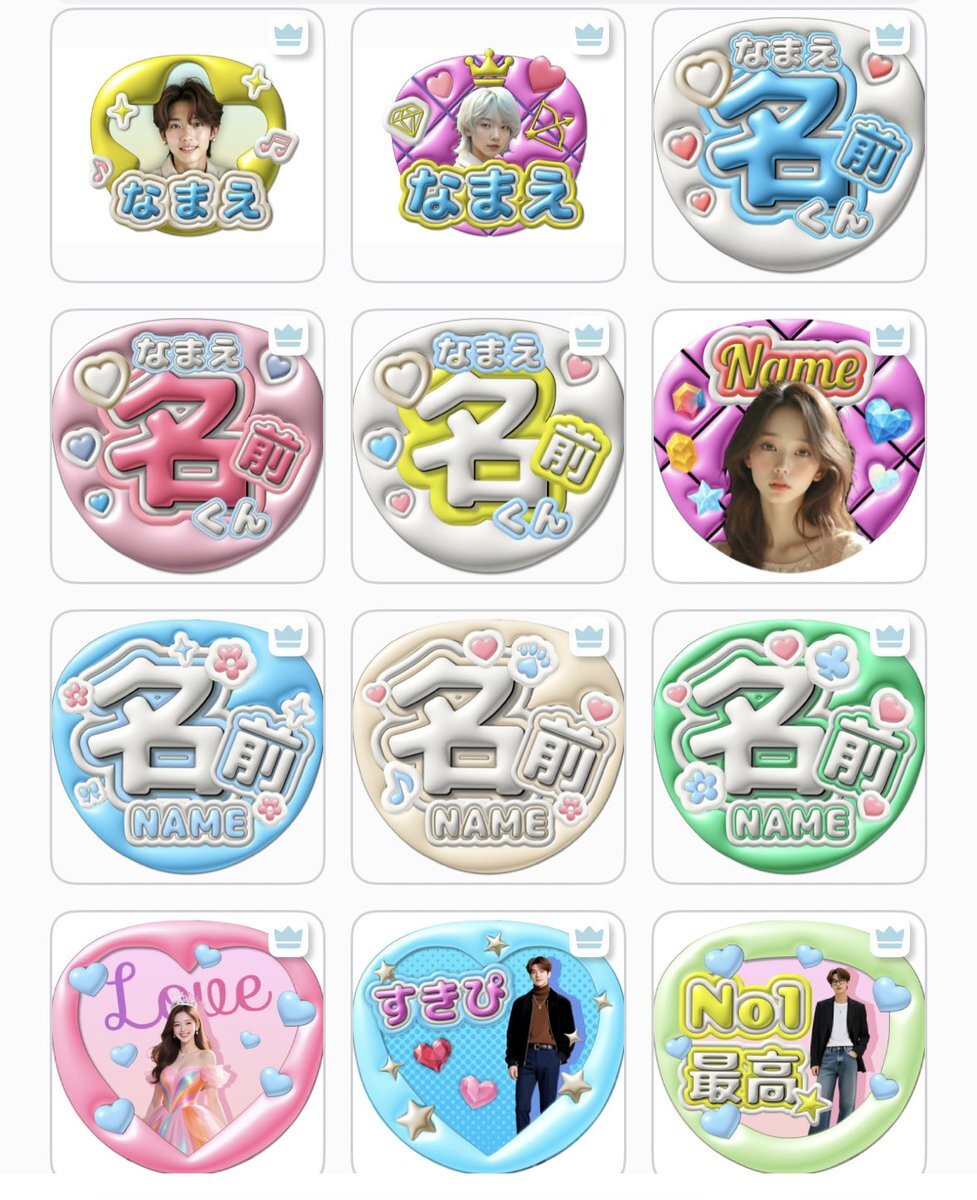Choose the blue 名前 NAME template

(187, 746)
